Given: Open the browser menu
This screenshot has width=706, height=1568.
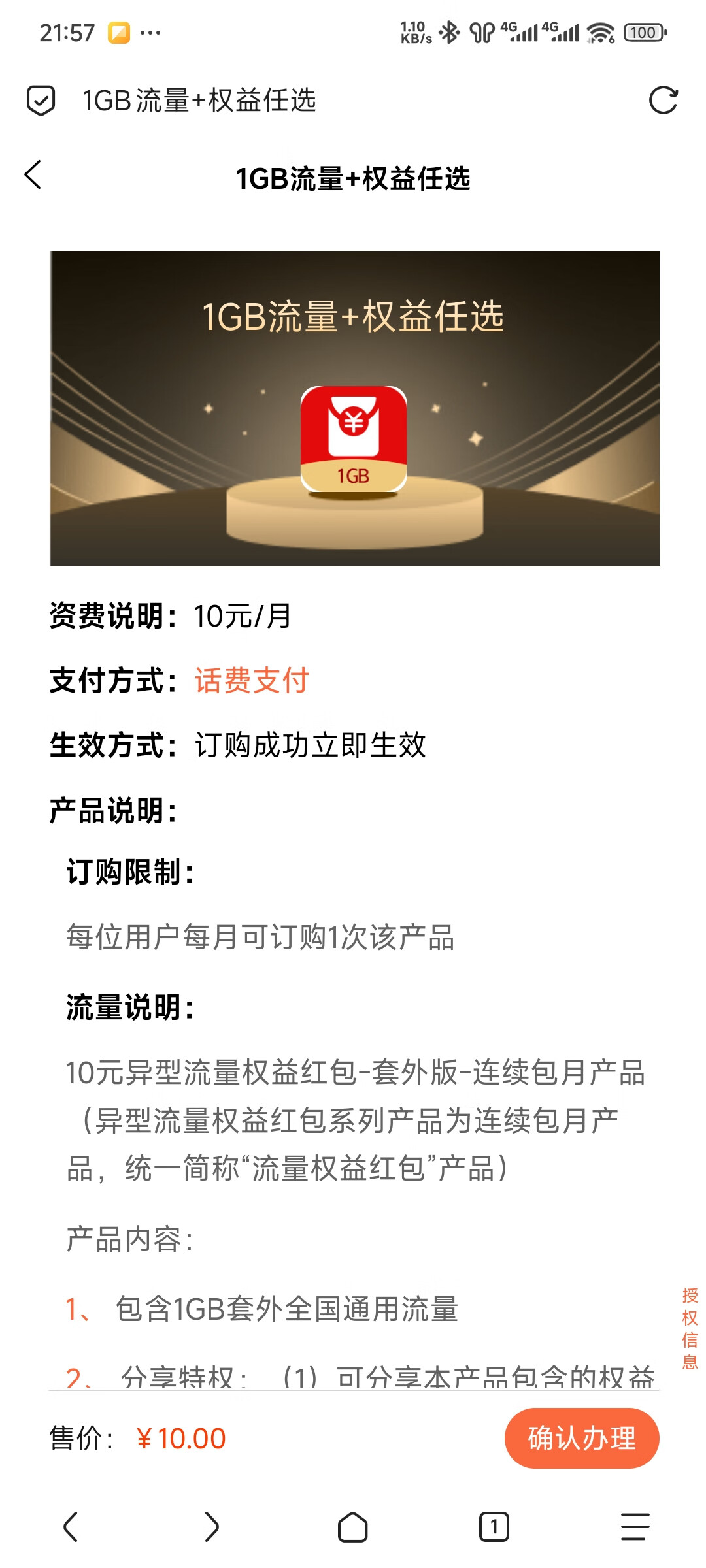Looking at the screenshot, I should [635, 1527].
